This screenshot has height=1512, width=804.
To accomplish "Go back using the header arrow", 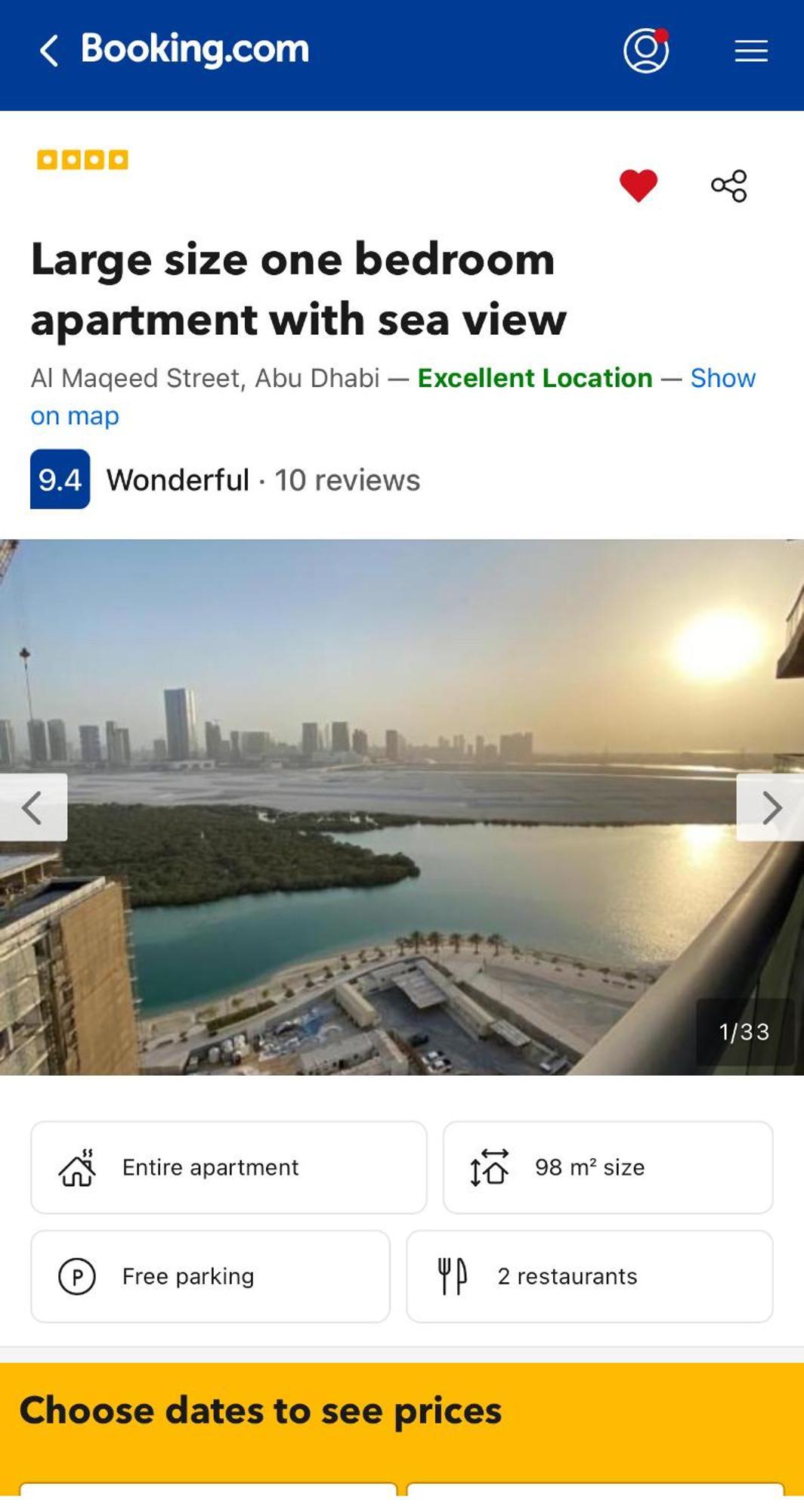I will pyautogui.click(x=49, y=51).
